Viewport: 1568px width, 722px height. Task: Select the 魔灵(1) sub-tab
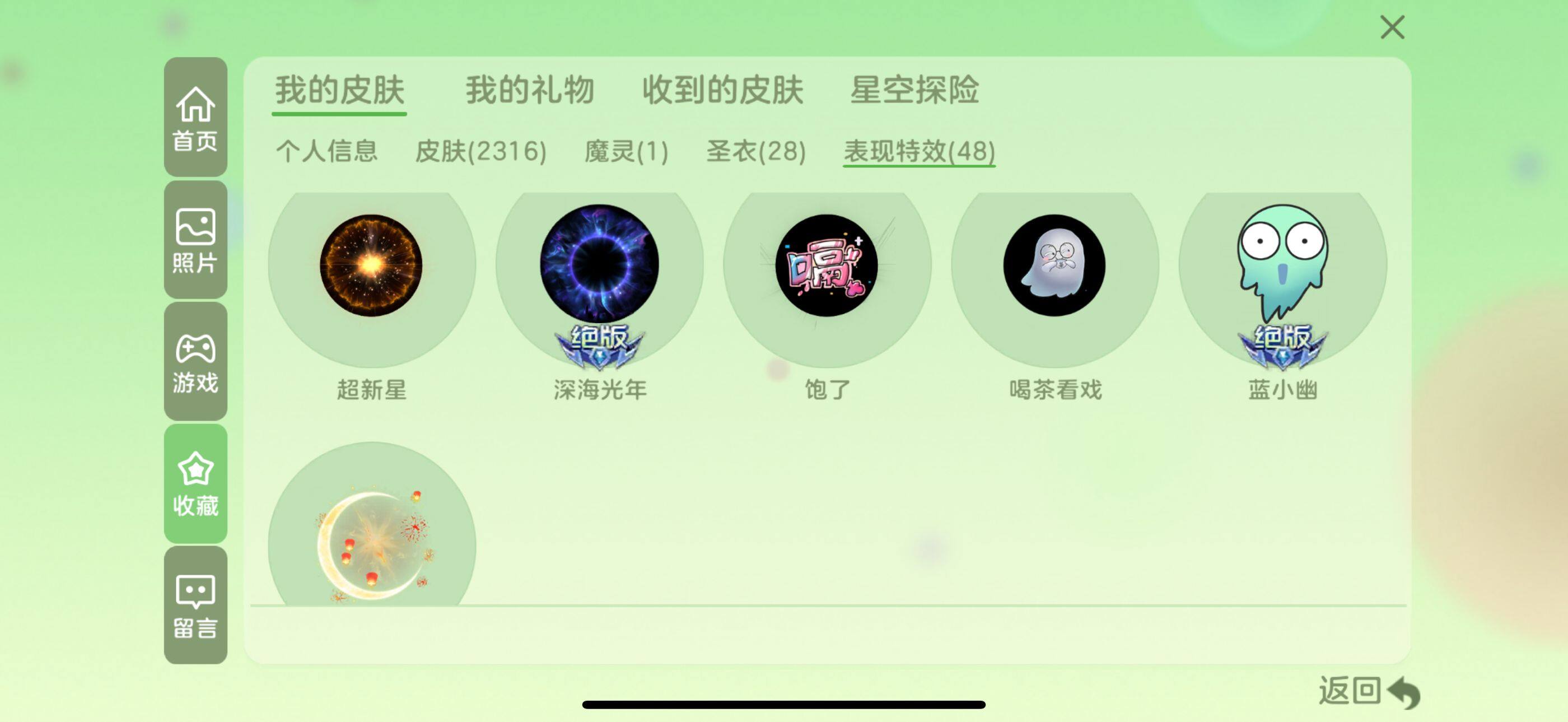click(626, 151)
